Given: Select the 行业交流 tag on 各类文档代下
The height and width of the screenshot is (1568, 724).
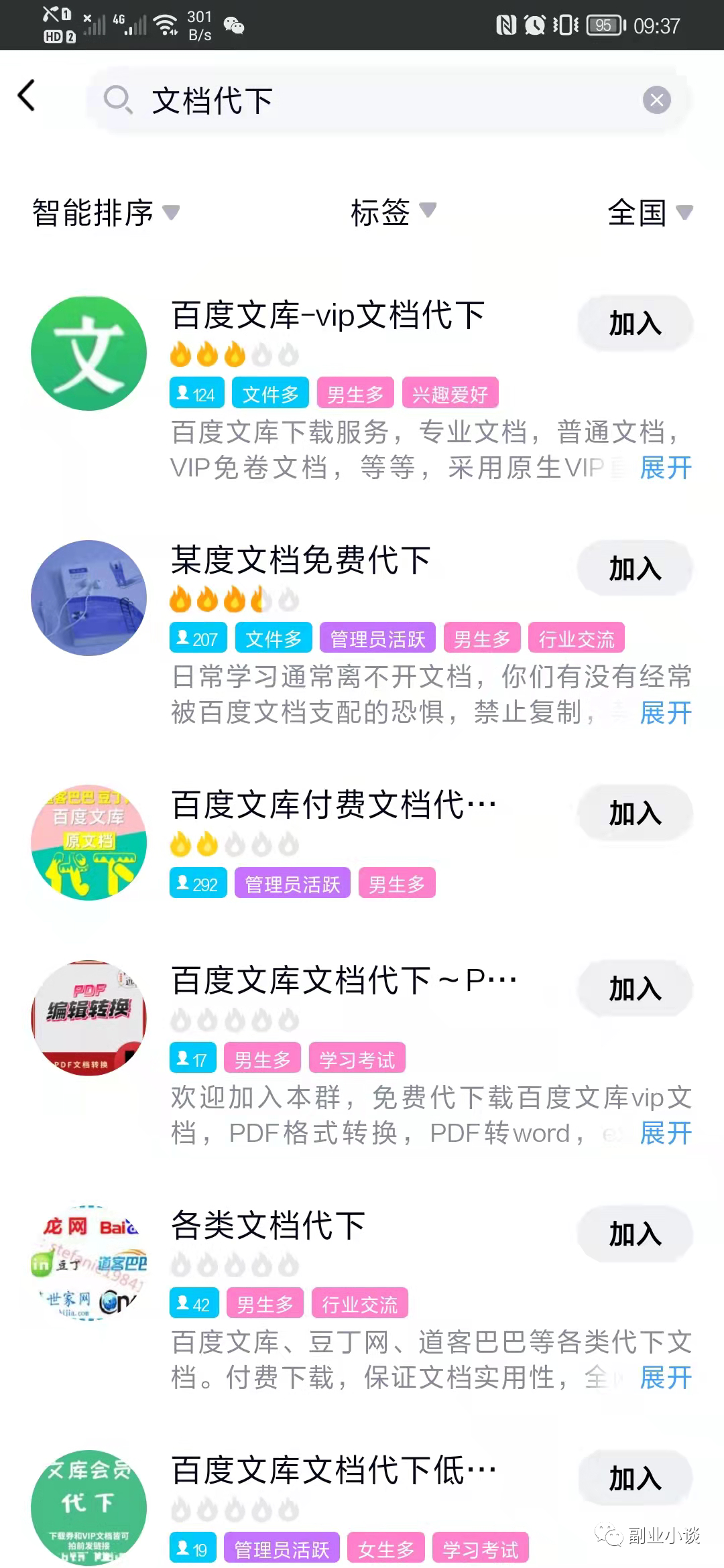Looking at the screenshot, I should point(360,1303).
